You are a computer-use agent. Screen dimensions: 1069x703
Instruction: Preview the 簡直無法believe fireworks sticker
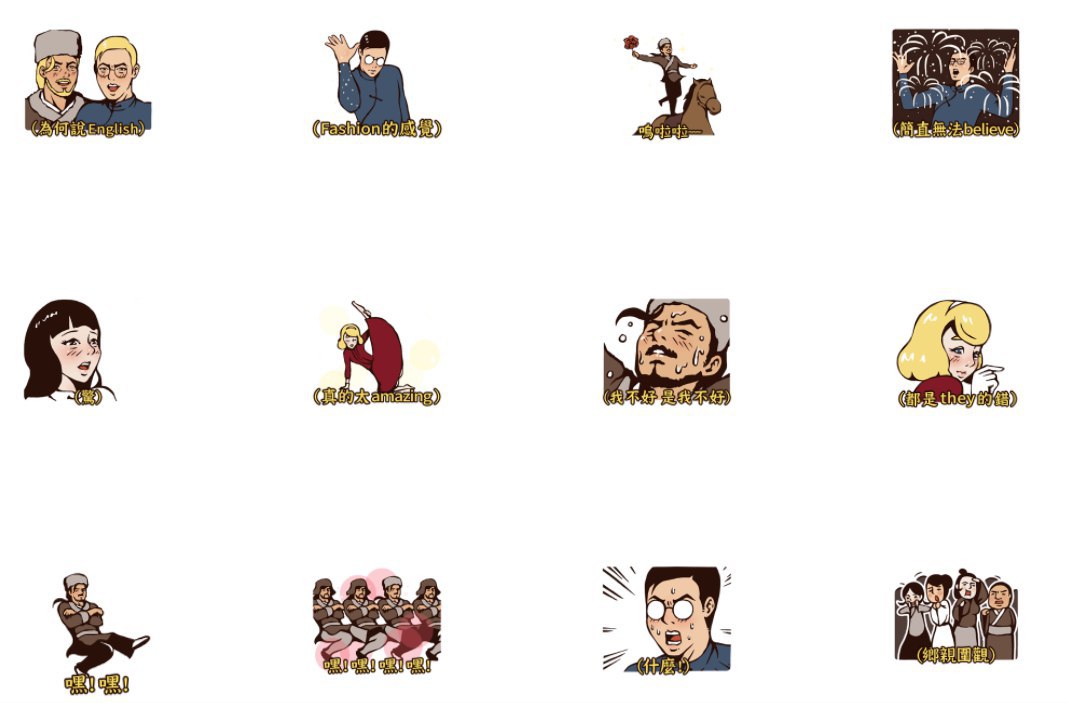[x=955, y=82]
